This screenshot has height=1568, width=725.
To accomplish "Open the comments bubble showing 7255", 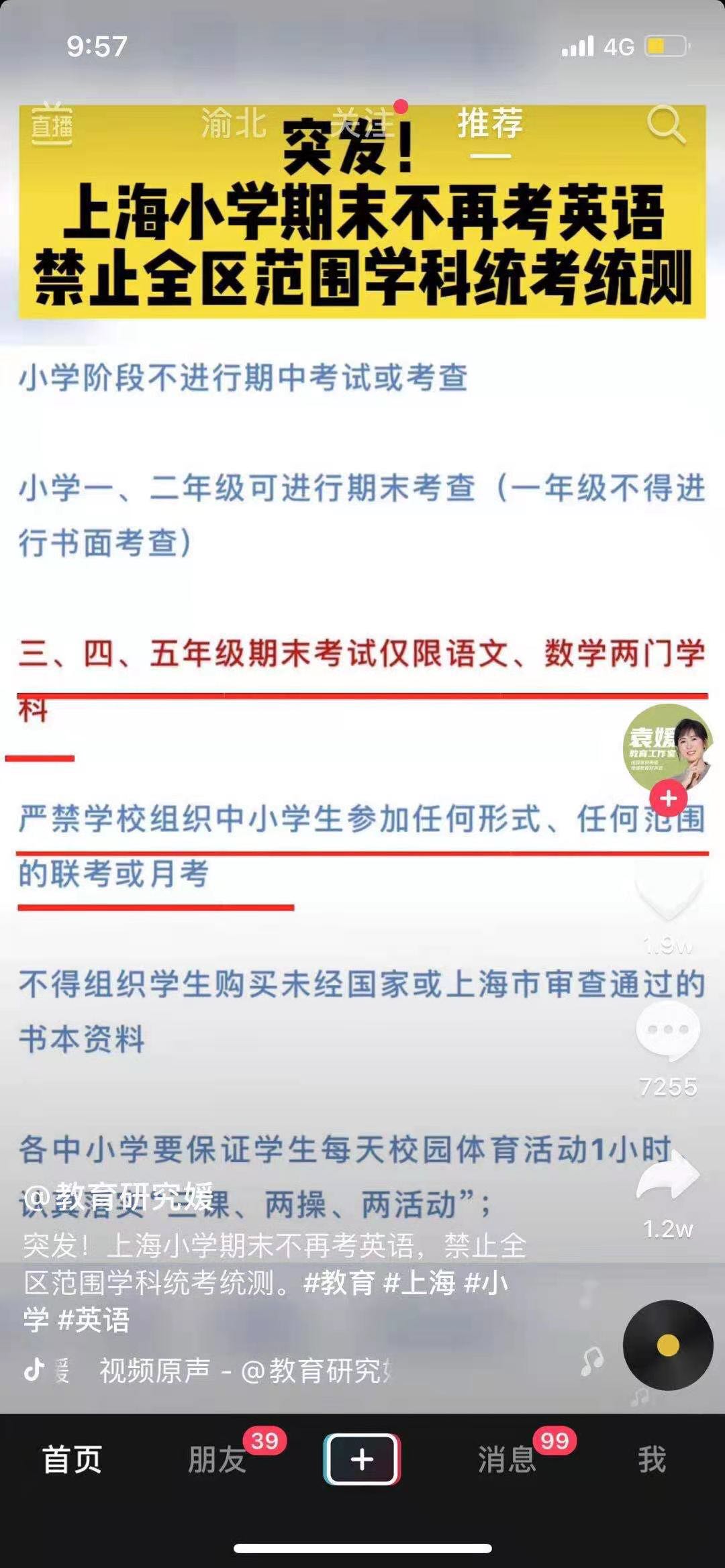I will (668, 1031).
